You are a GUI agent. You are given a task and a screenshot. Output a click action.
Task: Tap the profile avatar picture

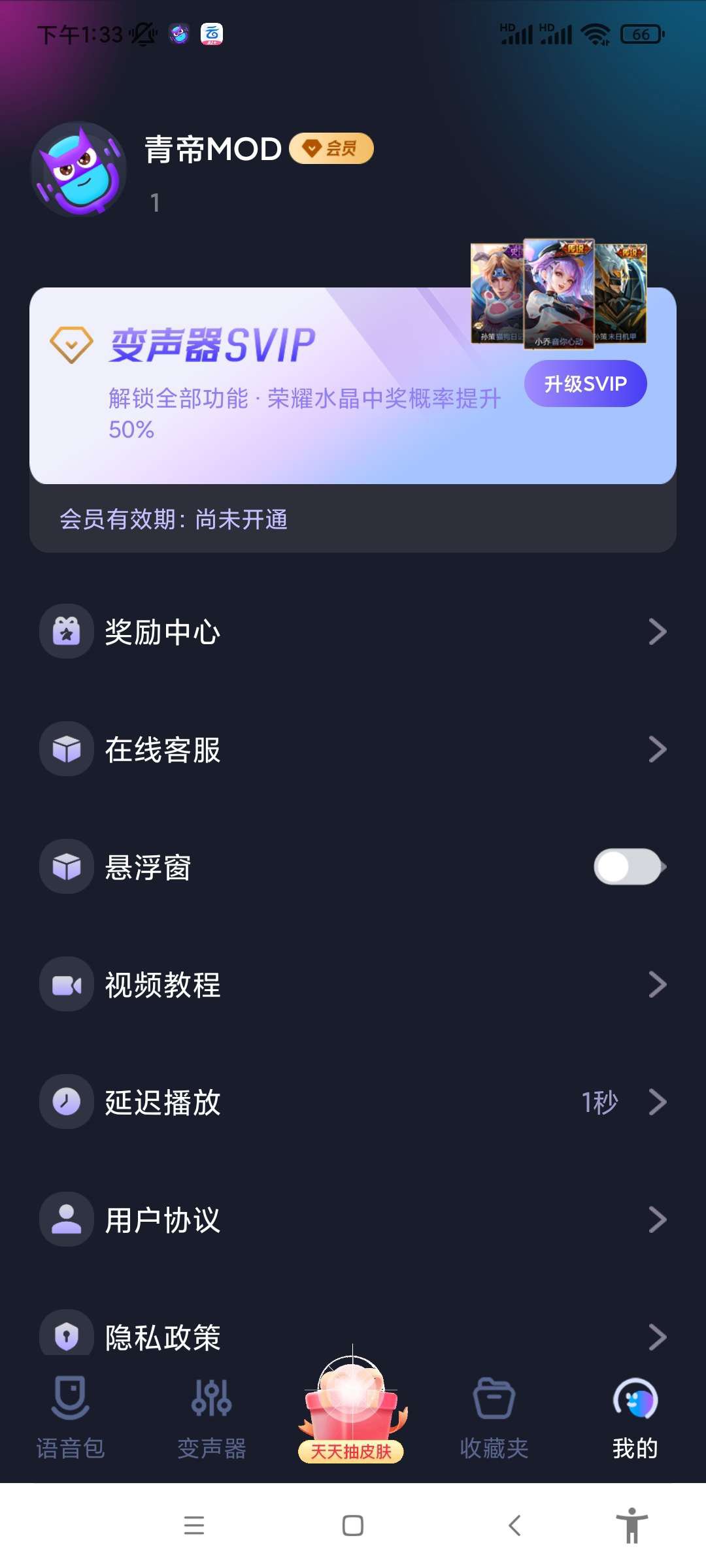(79, 169)
